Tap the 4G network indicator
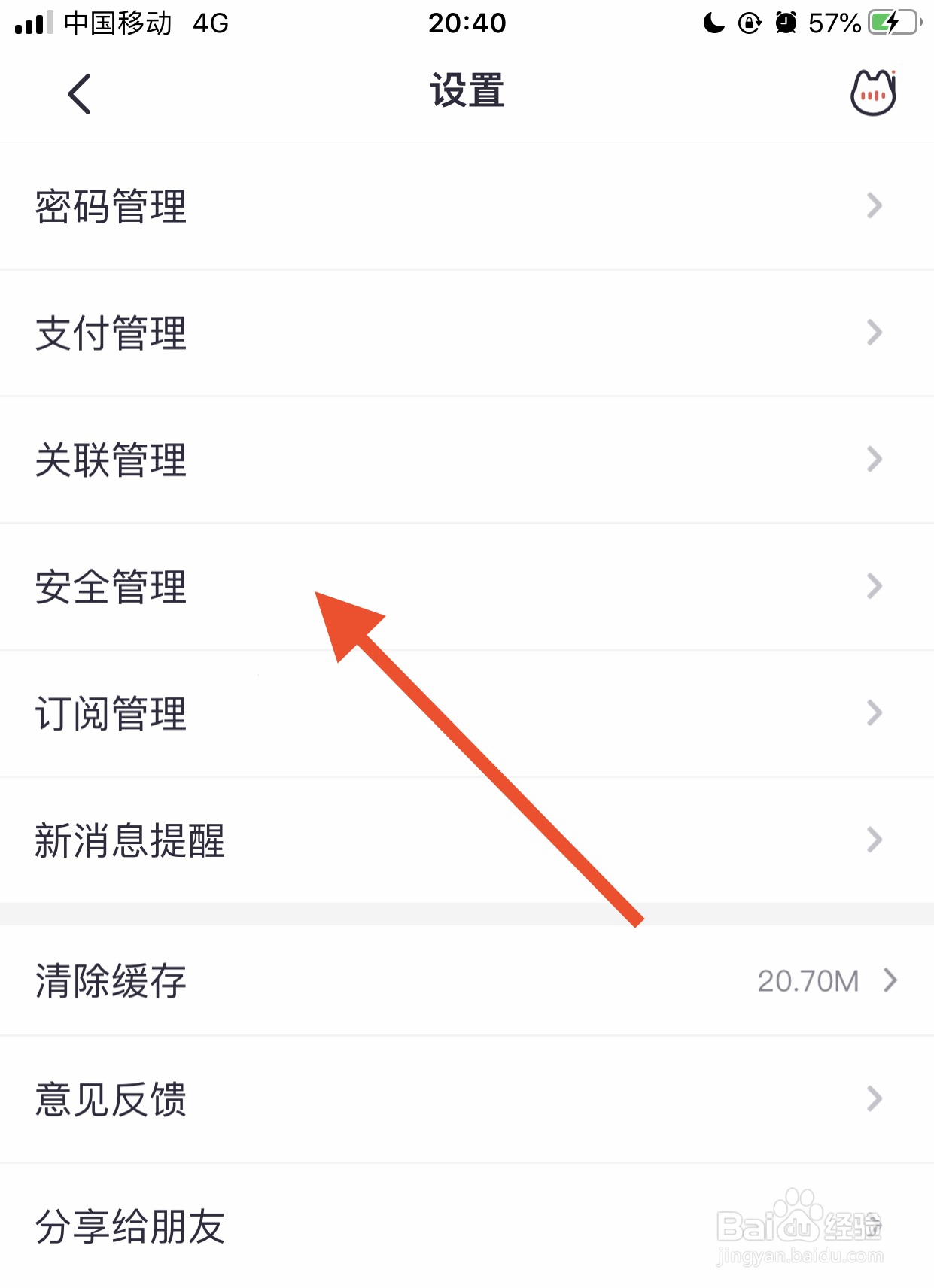This screenshot has width=934, height=1288. click(x=211, y=23)
